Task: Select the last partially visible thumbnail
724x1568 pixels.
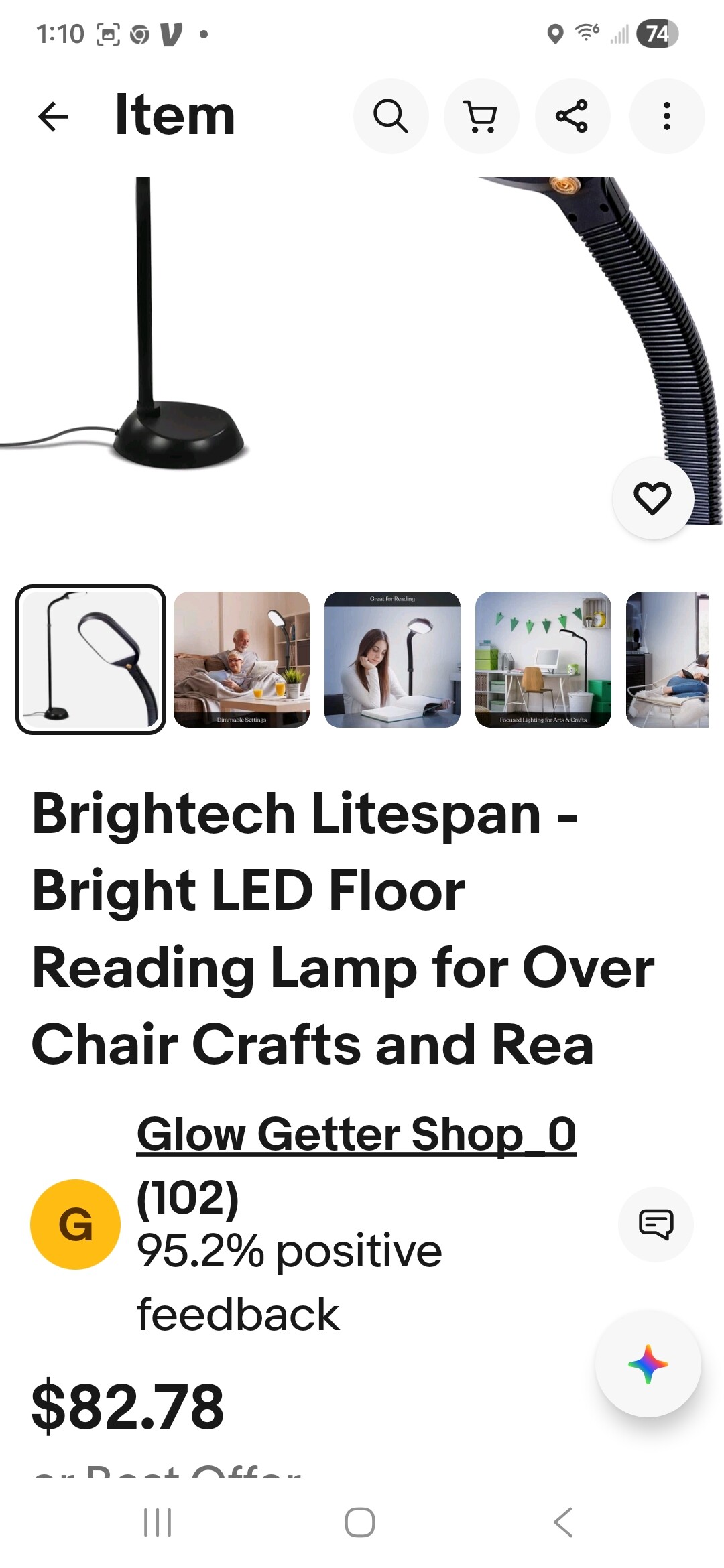Action: pyautogui.click(x=668, y=659)
